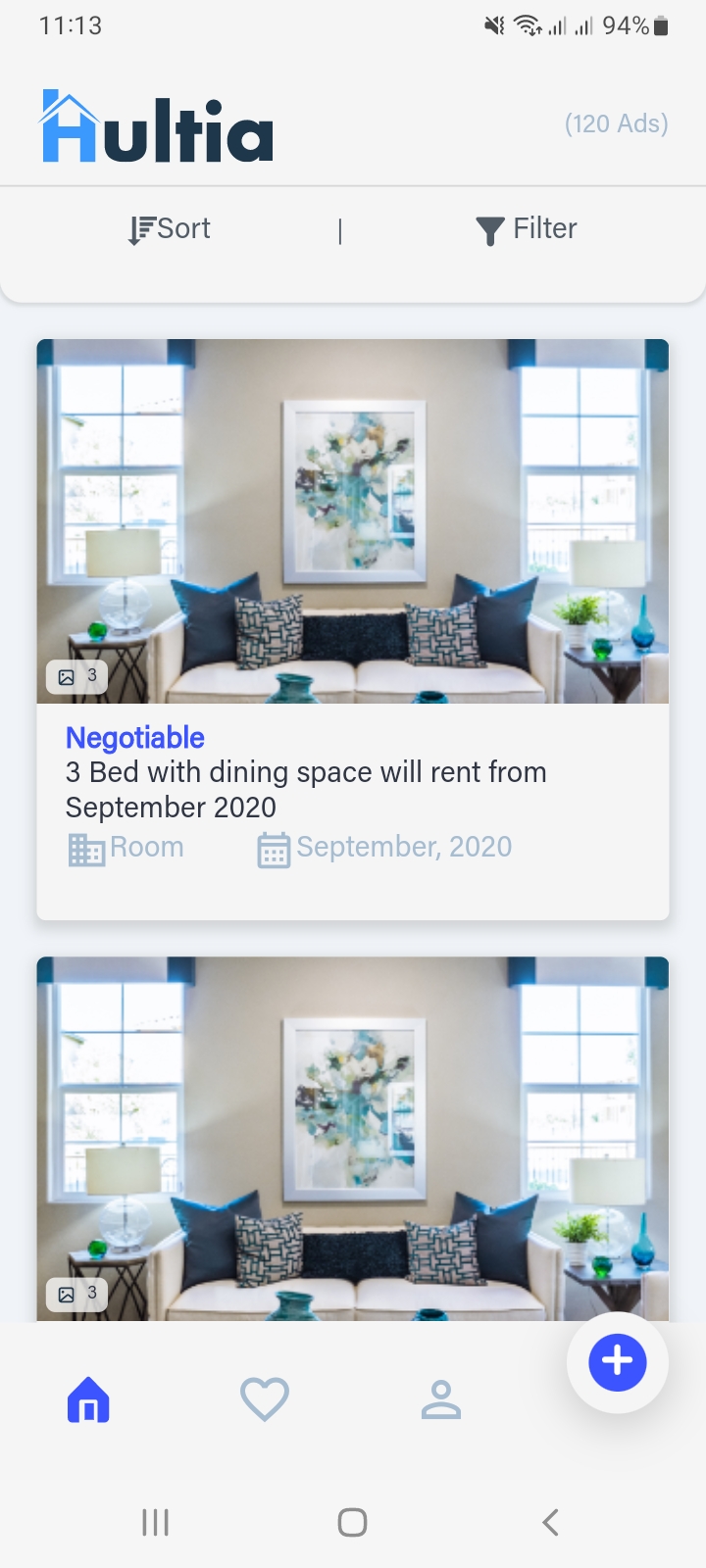Open the Filter dropdown panel
The height and width of the screenshot is (1568, 706).
click(527, 228)
